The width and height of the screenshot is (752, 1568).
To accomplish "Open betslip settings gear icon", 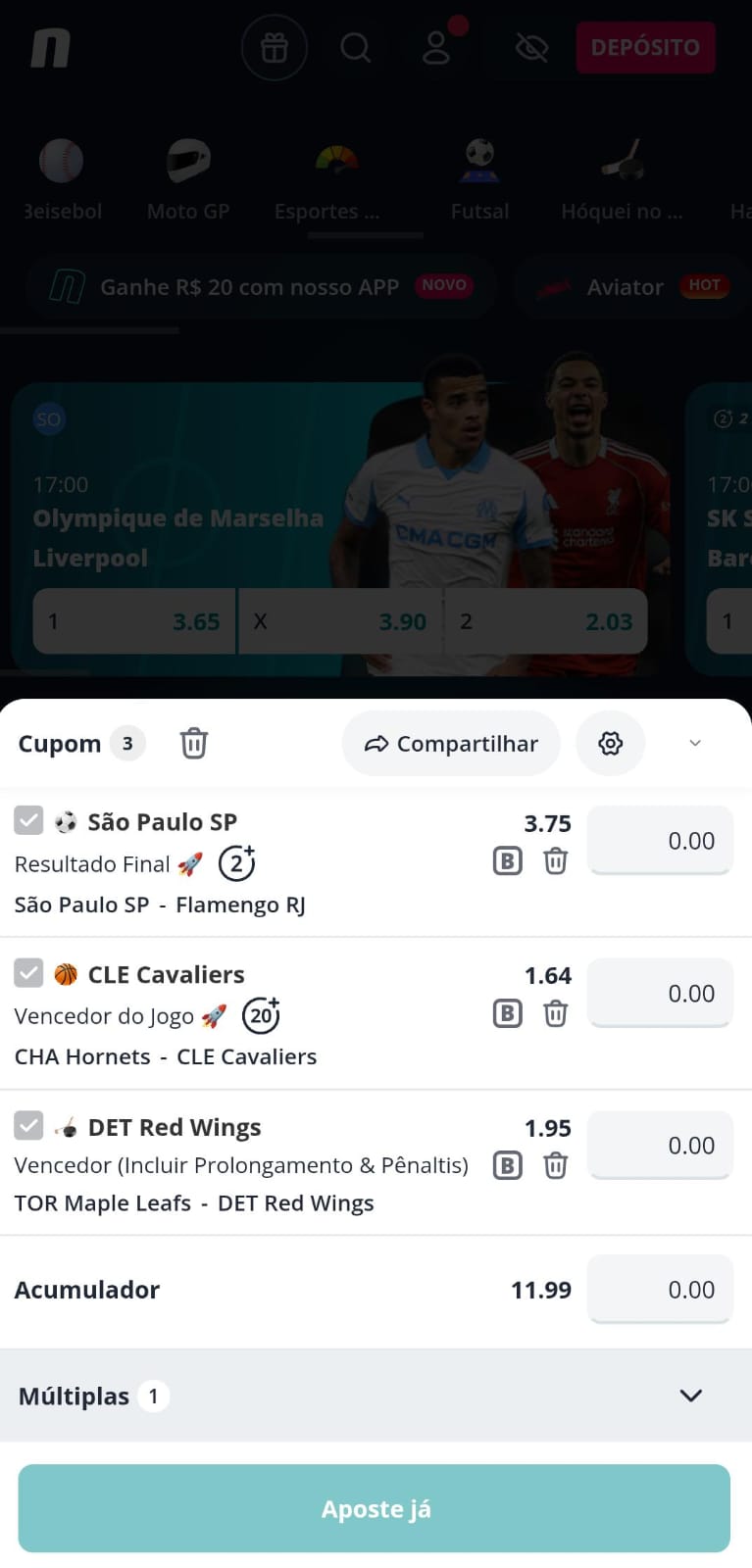I will pos(610,743).
